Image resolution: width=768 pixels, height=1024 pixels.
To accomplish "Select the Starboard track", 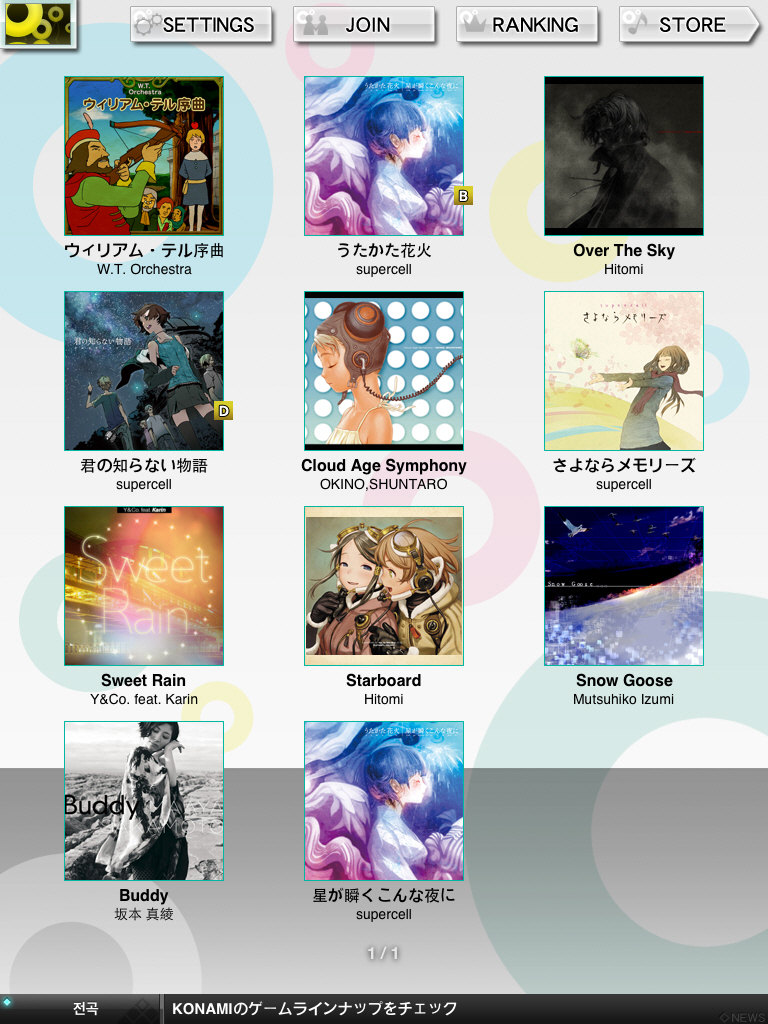I will tap(384, 586).
